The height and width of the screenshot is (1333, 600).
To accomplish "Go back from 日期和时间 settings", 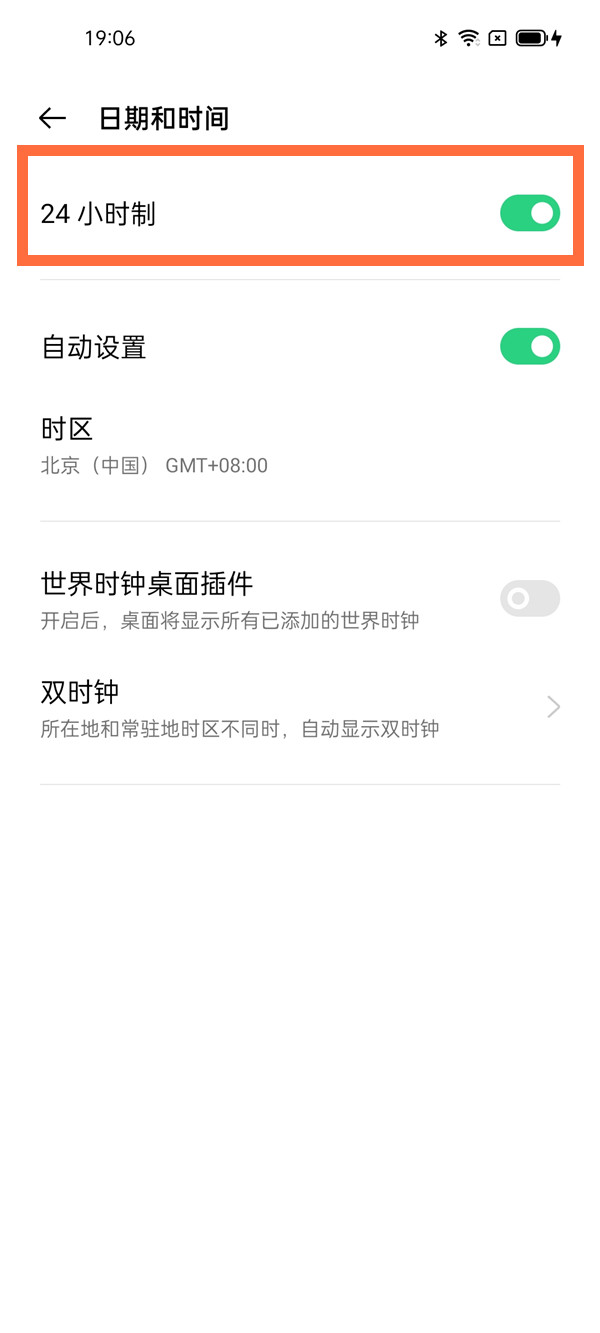I will tap(52, 119).
